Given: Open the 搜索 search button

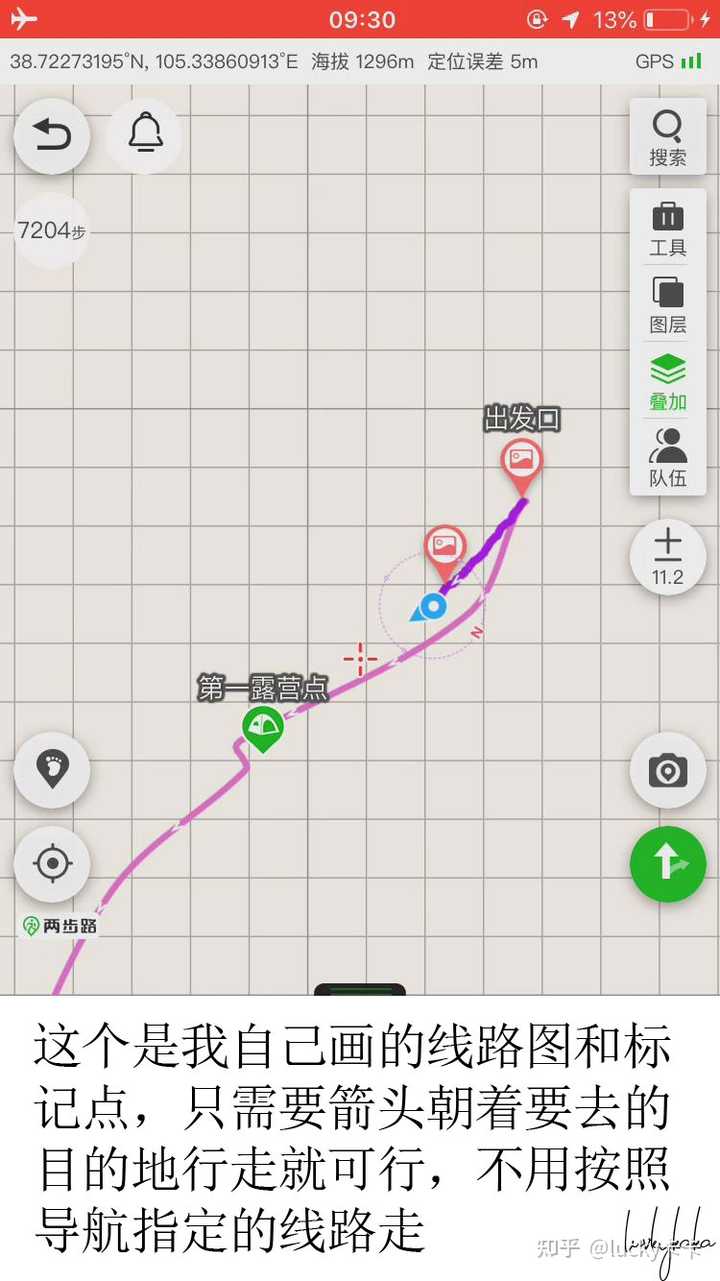Looking at the screenshot, I should (668, 138).
